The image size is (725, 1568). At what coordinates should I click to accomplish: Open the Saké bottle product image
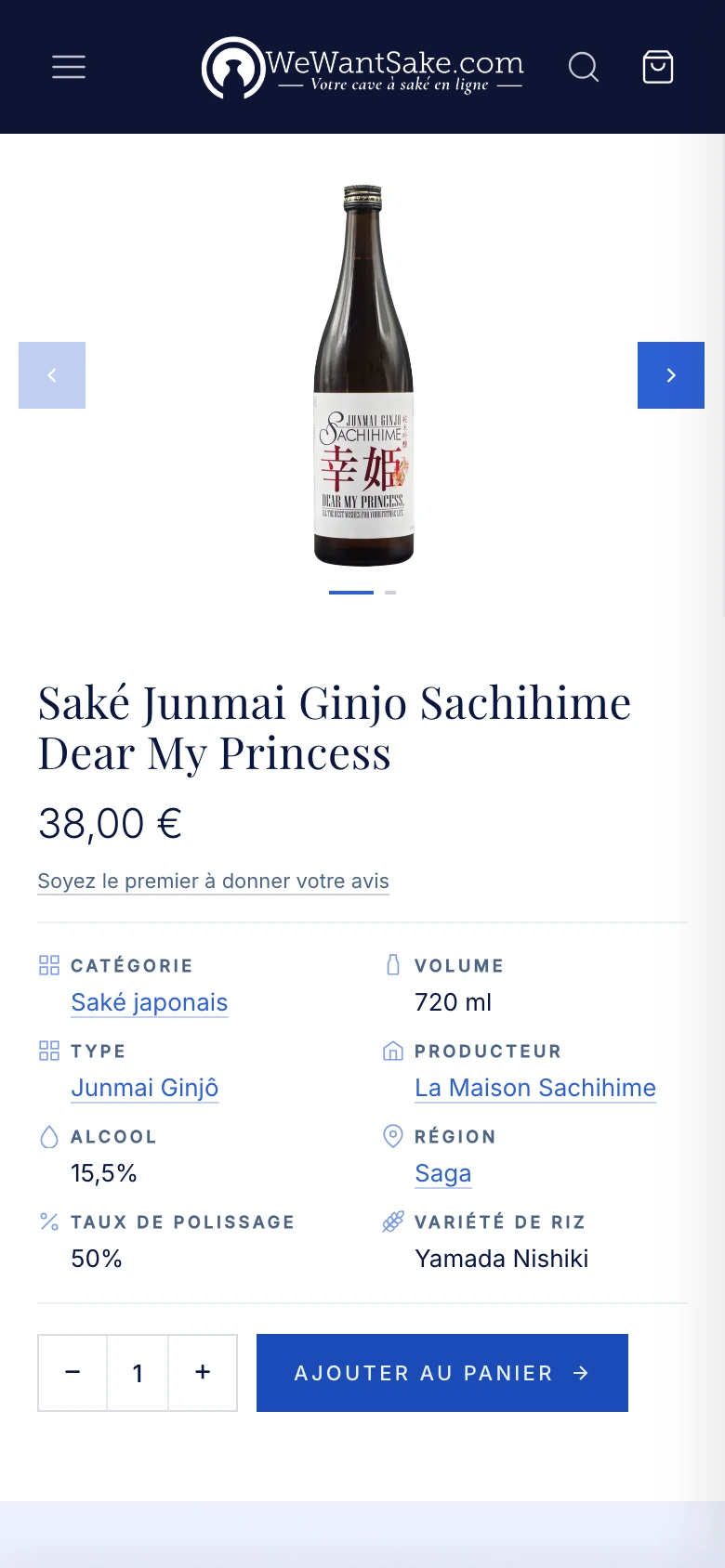coord(363,375)
